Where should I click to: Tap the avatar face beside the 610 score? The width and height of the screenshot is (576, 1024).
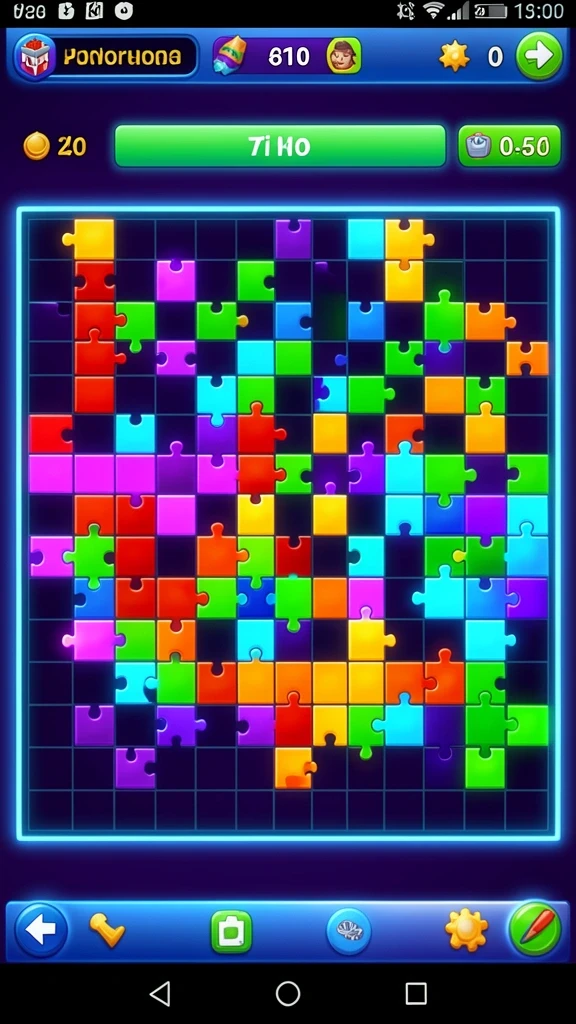click(344, 56)
